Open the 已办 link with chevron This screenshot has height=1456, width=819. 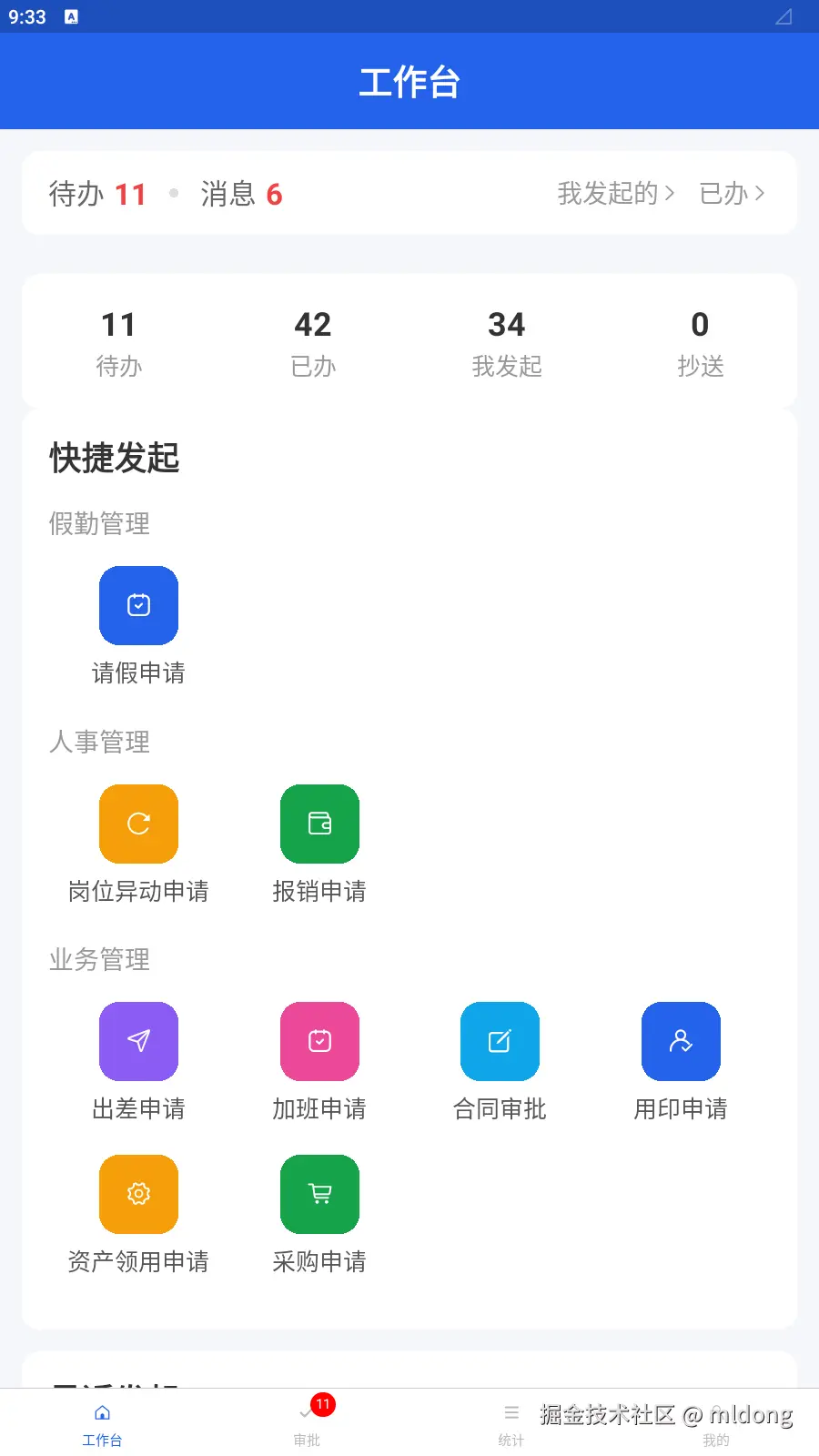(733, 194)
